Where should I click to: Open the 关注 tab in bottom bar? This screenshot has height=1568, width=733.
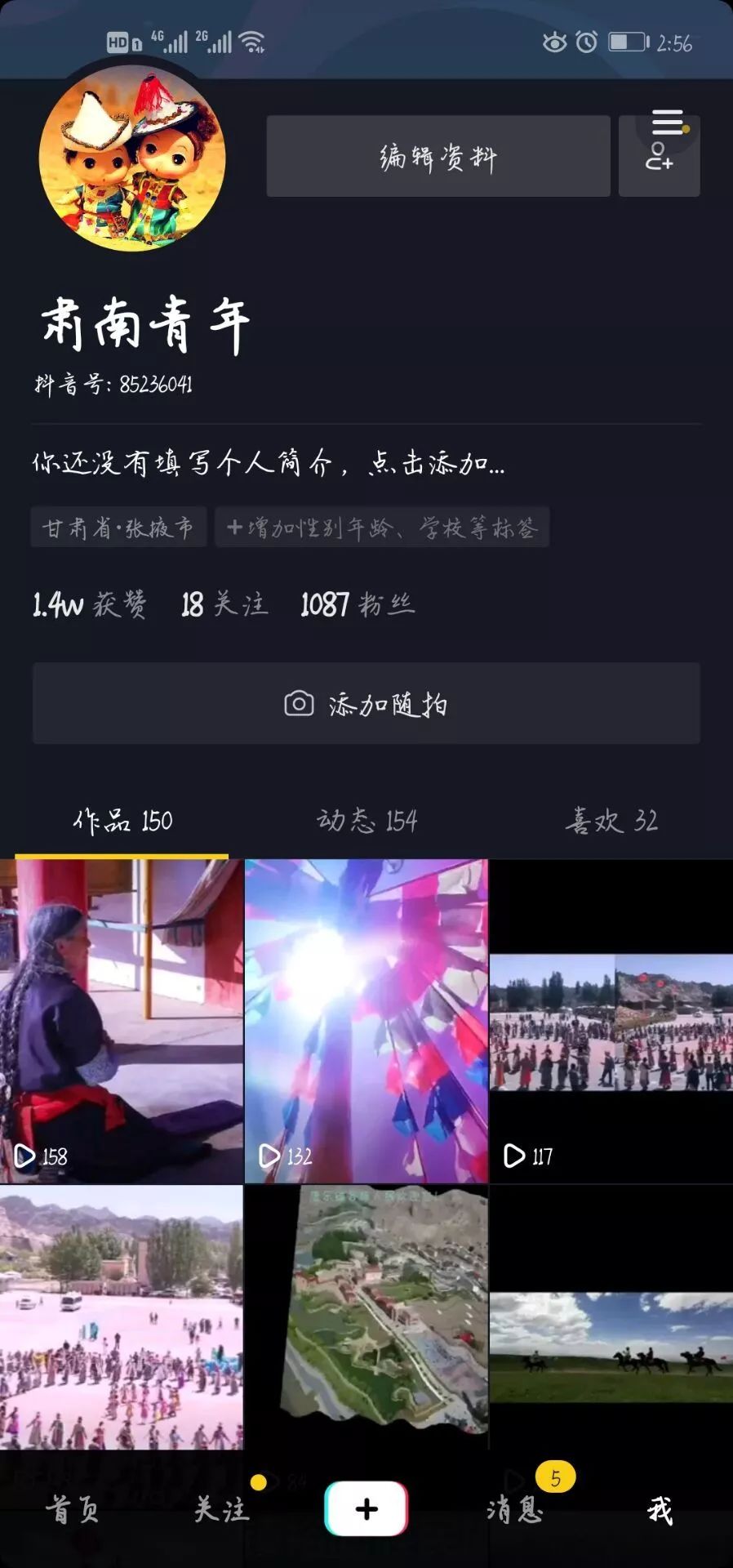coord(220,1510)
